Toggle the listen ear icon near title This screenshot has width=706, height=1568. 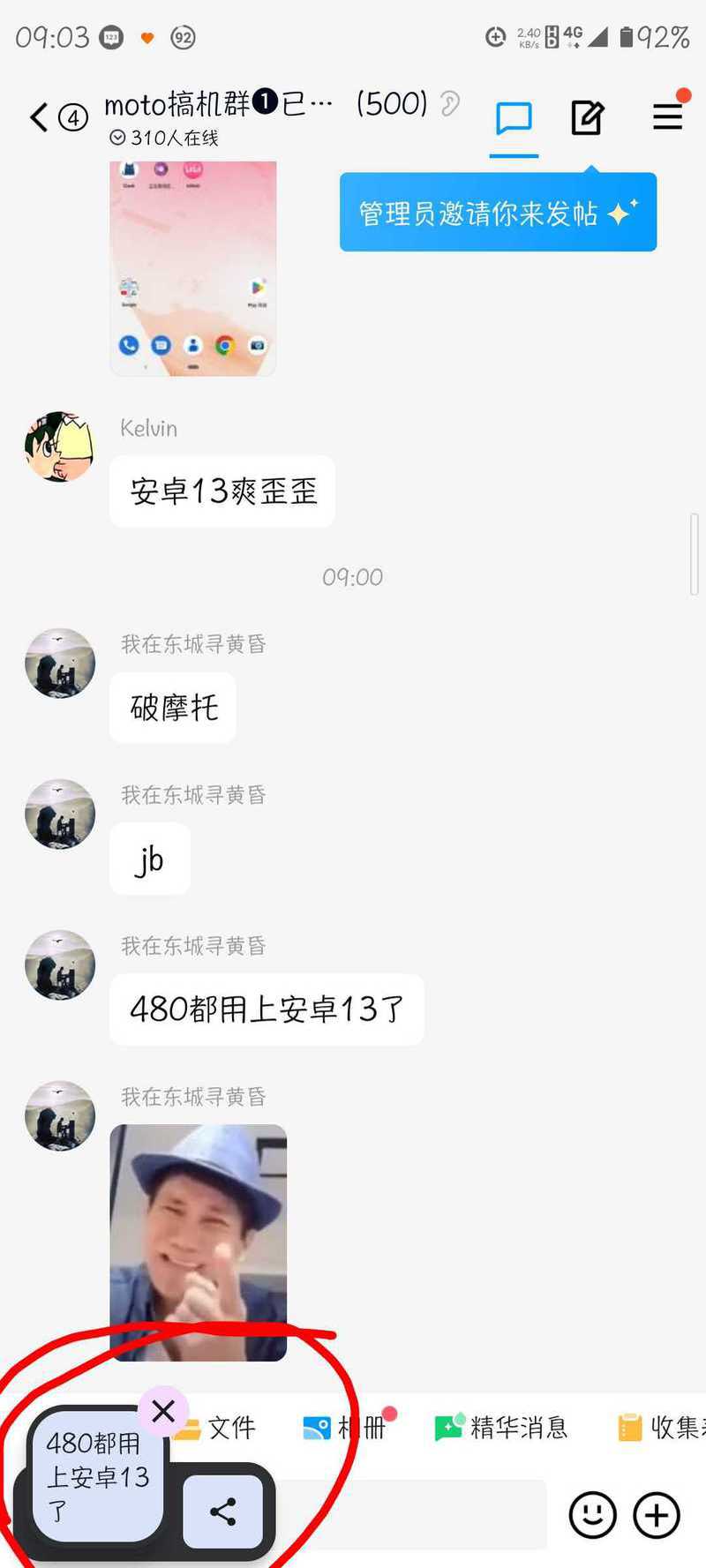450,104
